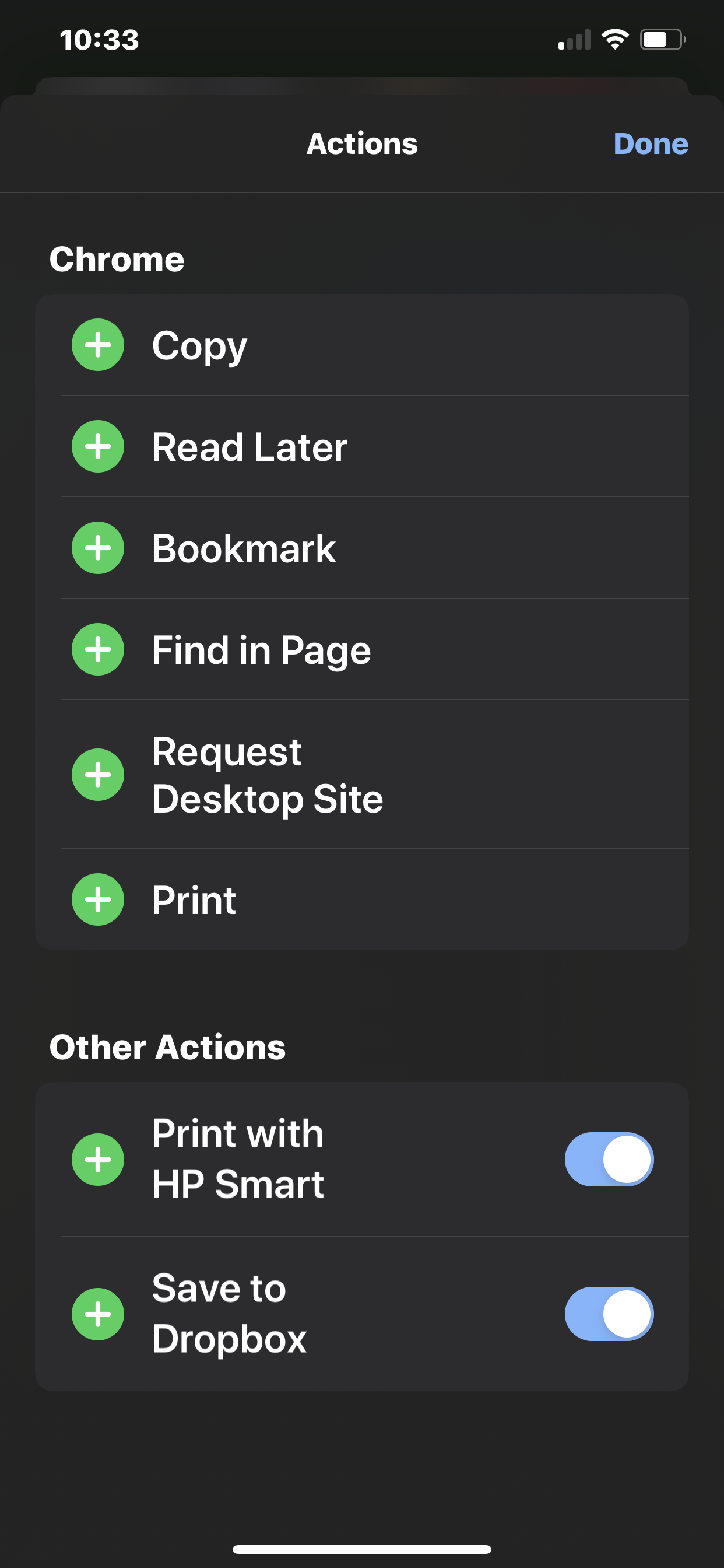Turn off the Save to Dropbox switch
The height and width of the screenshot is (1568, 724).
(x=609, y=1314)
